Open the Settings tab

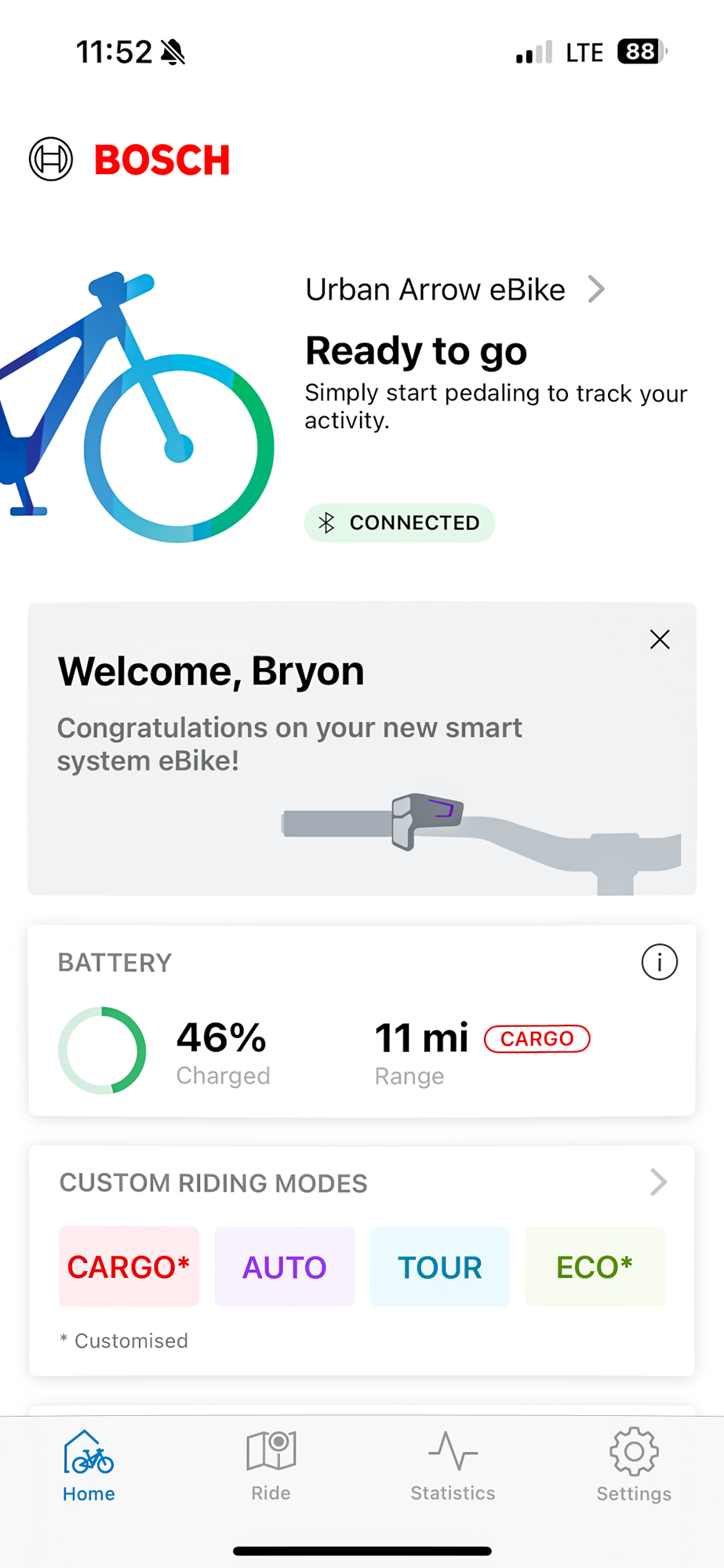pyautogui.click(x=634, y=1466)
